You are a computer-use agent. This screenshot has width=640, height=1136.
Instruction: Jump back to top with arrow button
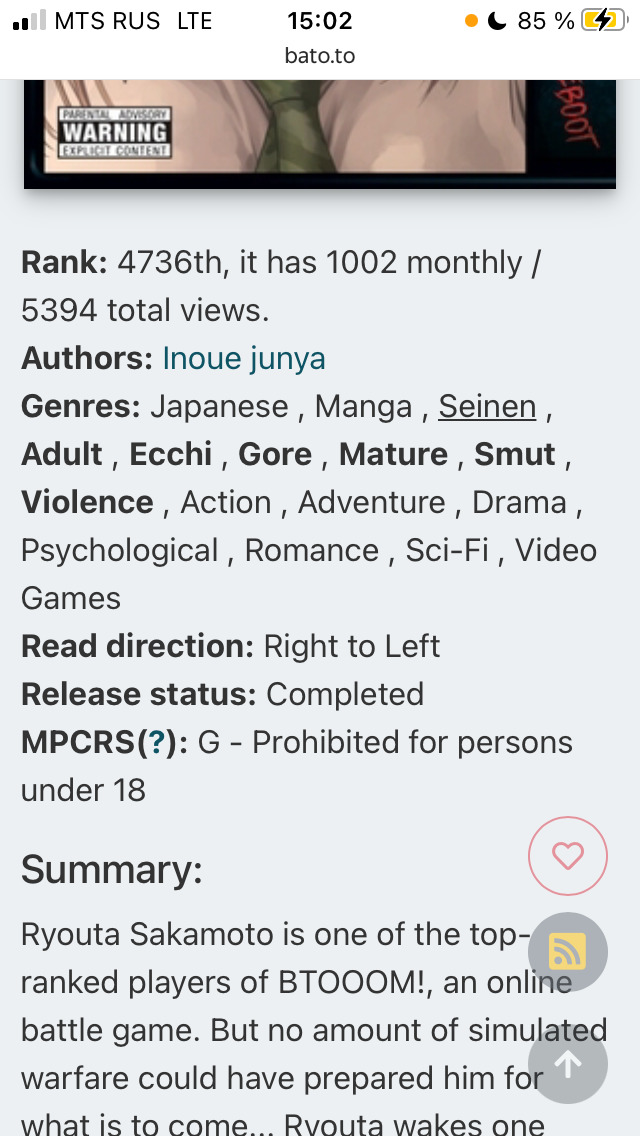pos(567,1064)
